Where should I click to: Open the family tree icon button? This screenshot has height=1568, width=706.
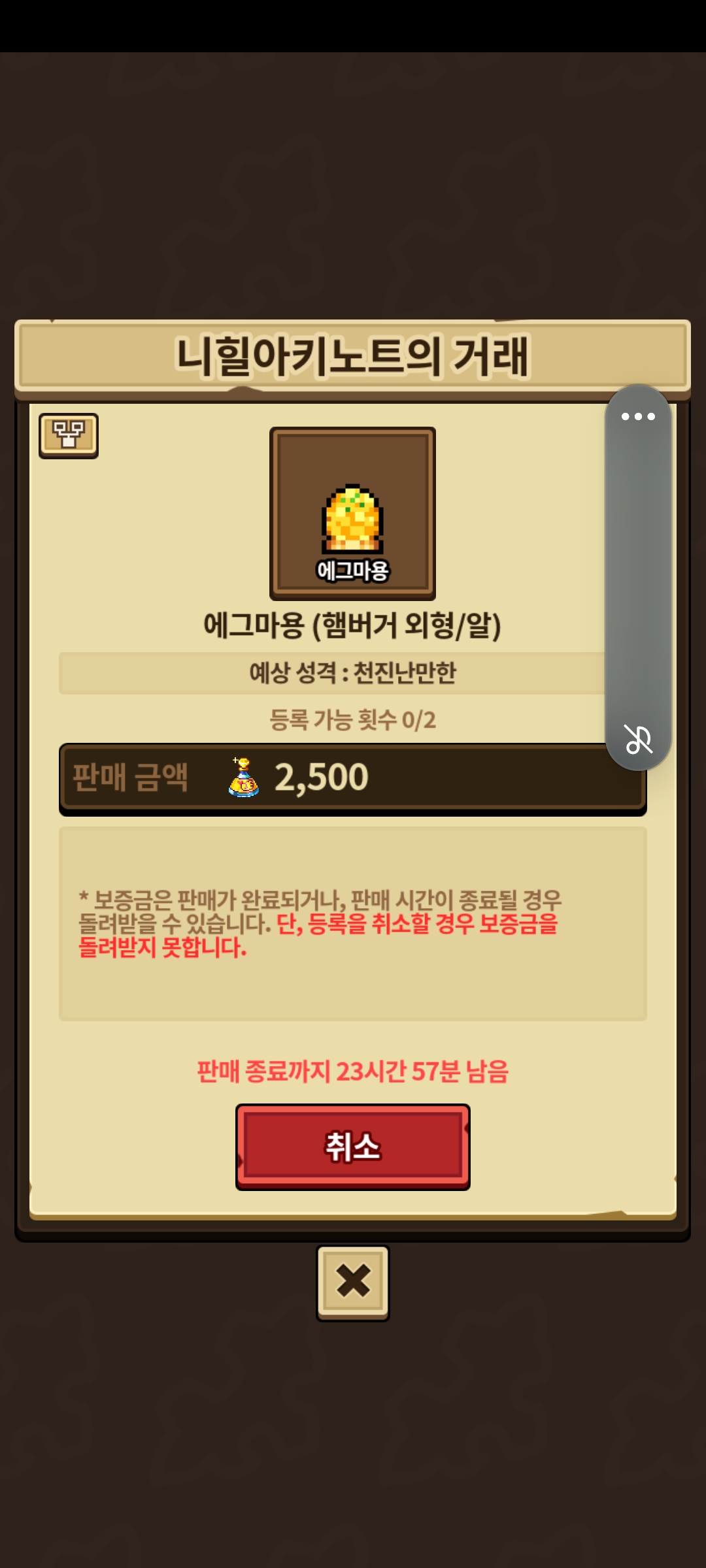pyautogui.click(x=69, y=435)
